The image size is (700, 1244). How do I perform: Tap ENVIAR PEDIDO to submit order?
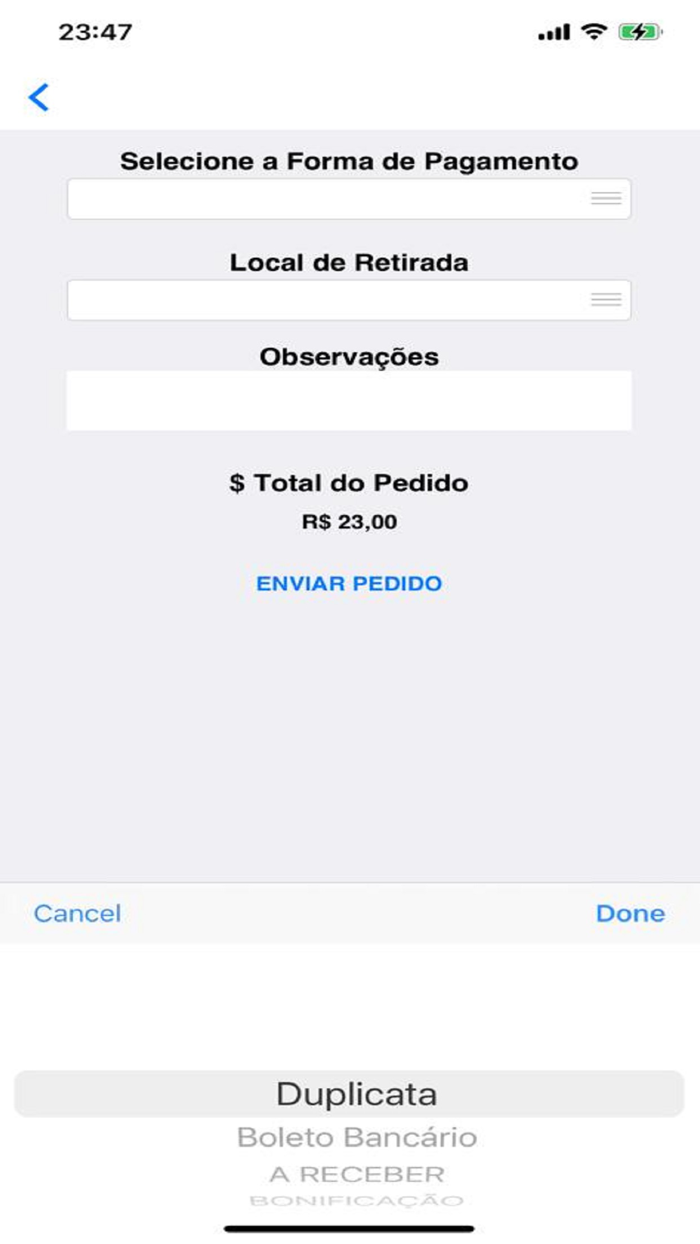coord(349,584)
